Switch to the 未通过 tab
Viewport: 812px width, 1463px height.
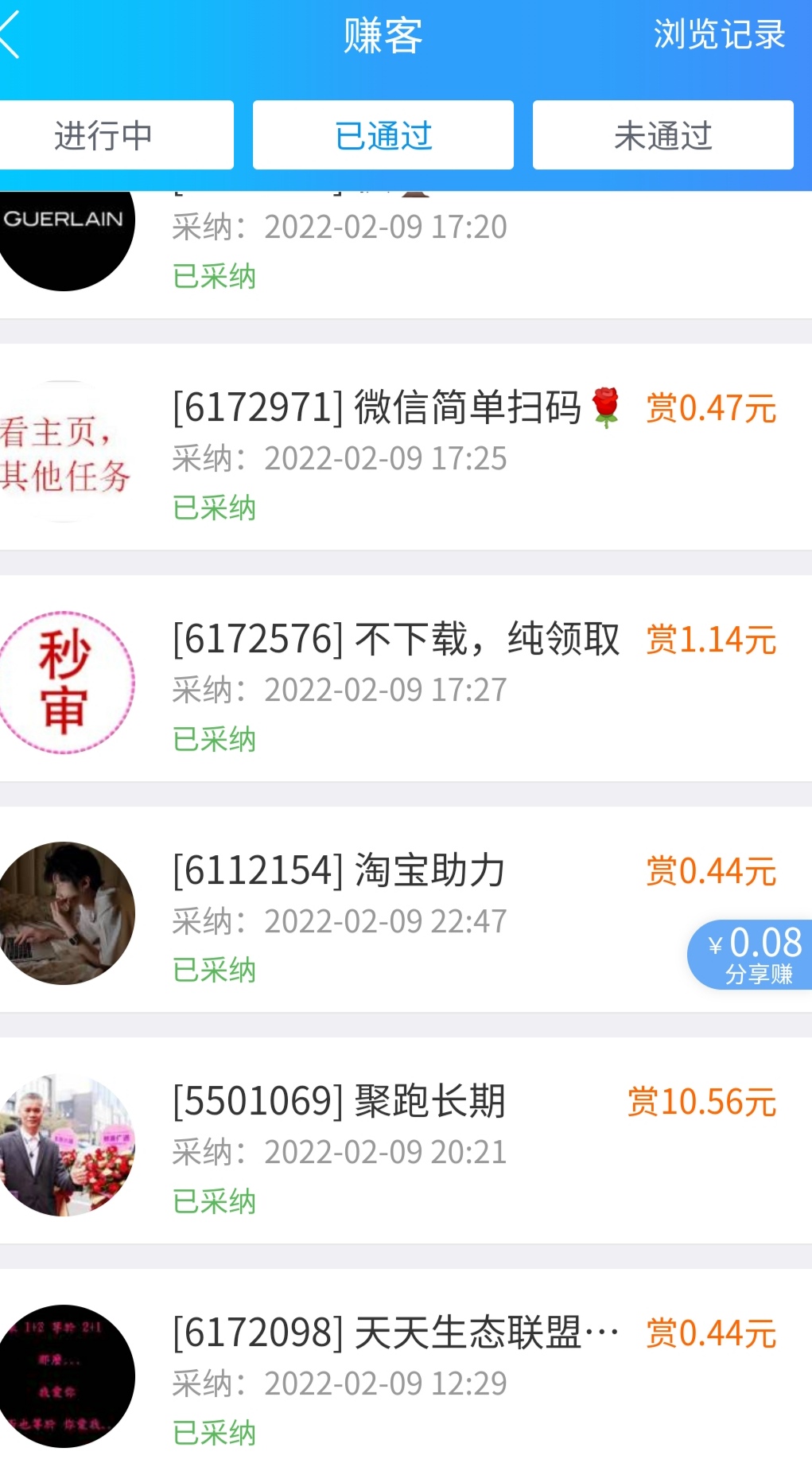pos(663,135)
